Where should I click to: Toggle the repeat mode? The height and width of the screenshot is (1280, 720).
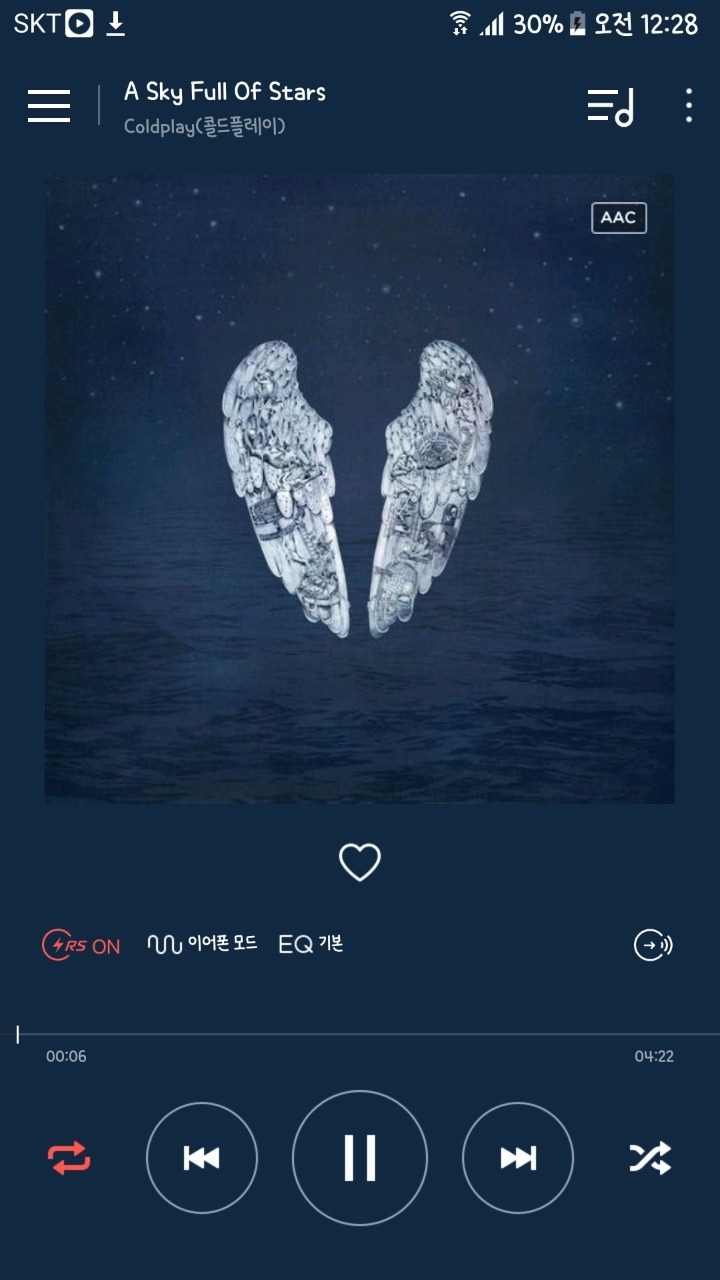[69, 1158]
